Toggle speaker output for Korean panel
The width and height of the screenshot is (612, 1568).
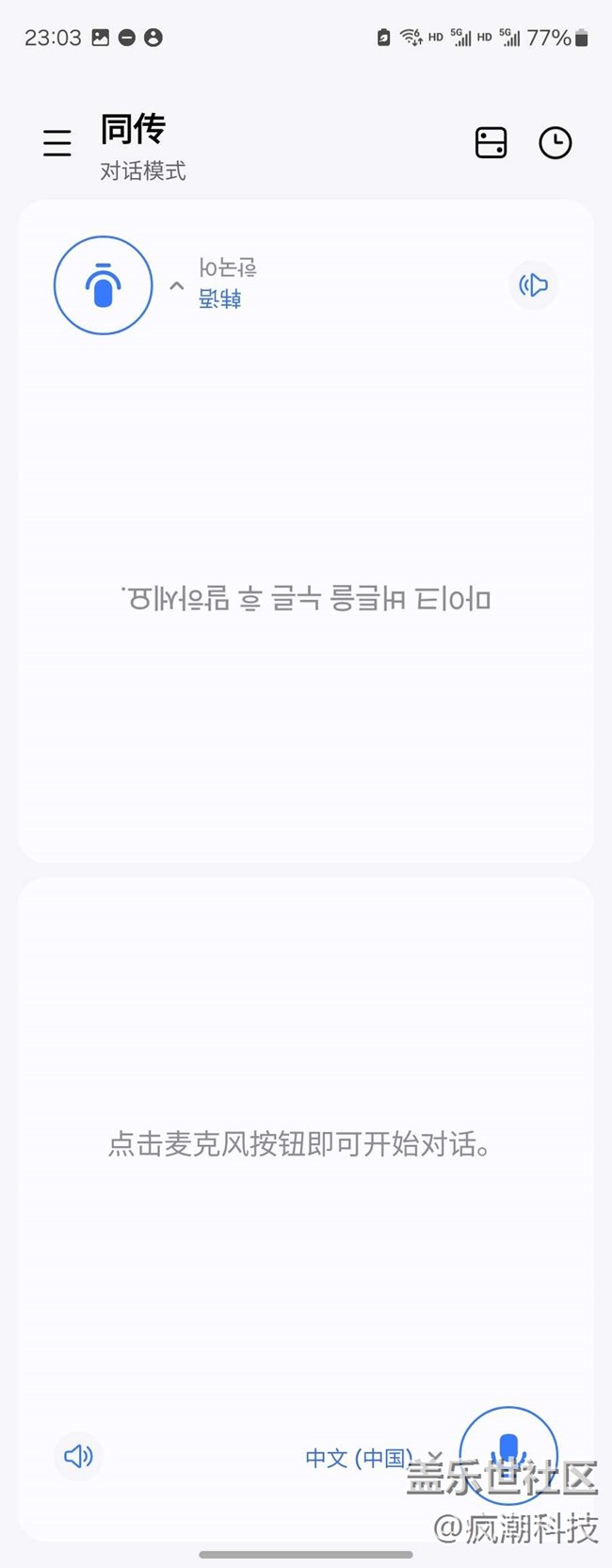(533, 284)
